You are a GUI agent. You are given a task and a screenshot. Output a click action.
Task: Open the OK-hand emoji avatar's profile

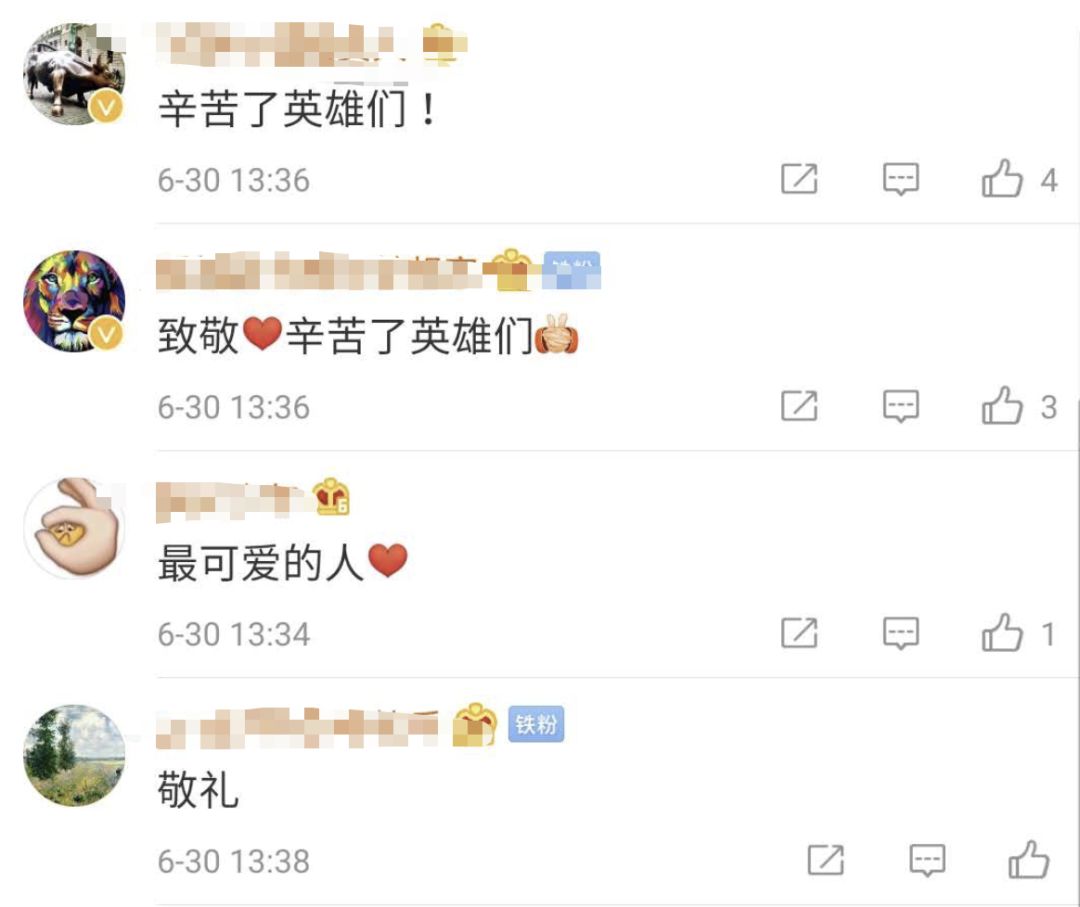click(x=74, y=528)
